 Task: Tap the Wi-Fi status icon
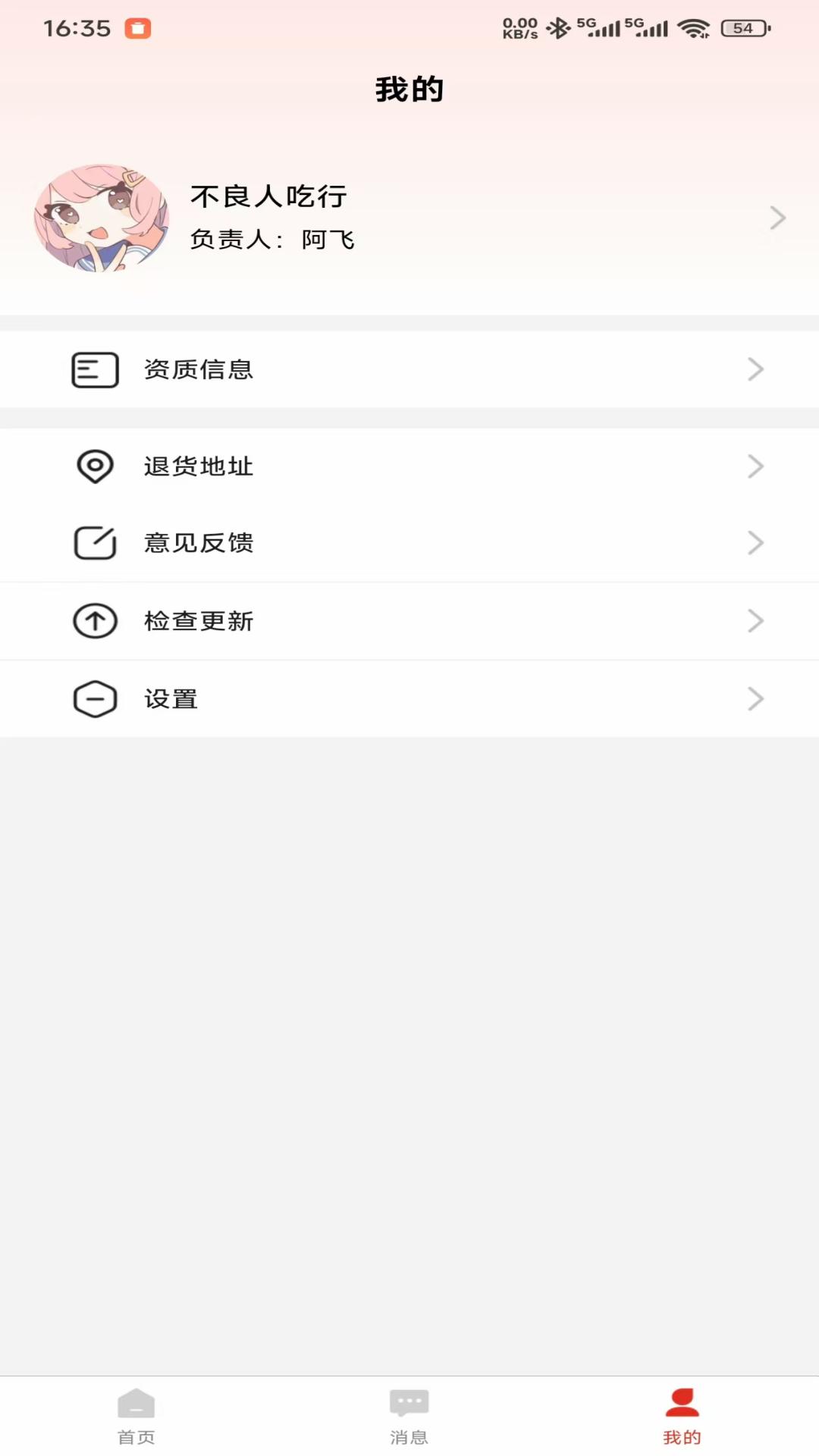click(x=692, y=27)
